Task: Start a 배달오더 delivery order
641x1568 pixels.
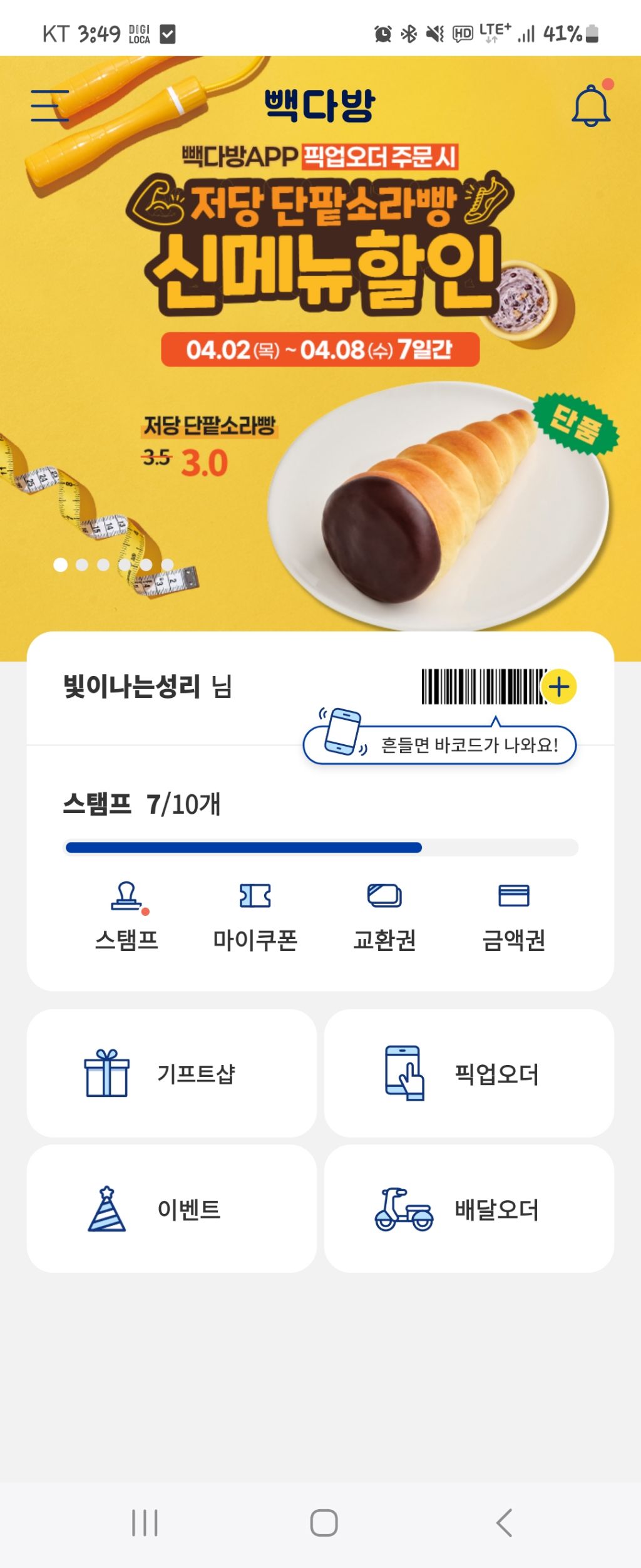Action: (469, 1208)
